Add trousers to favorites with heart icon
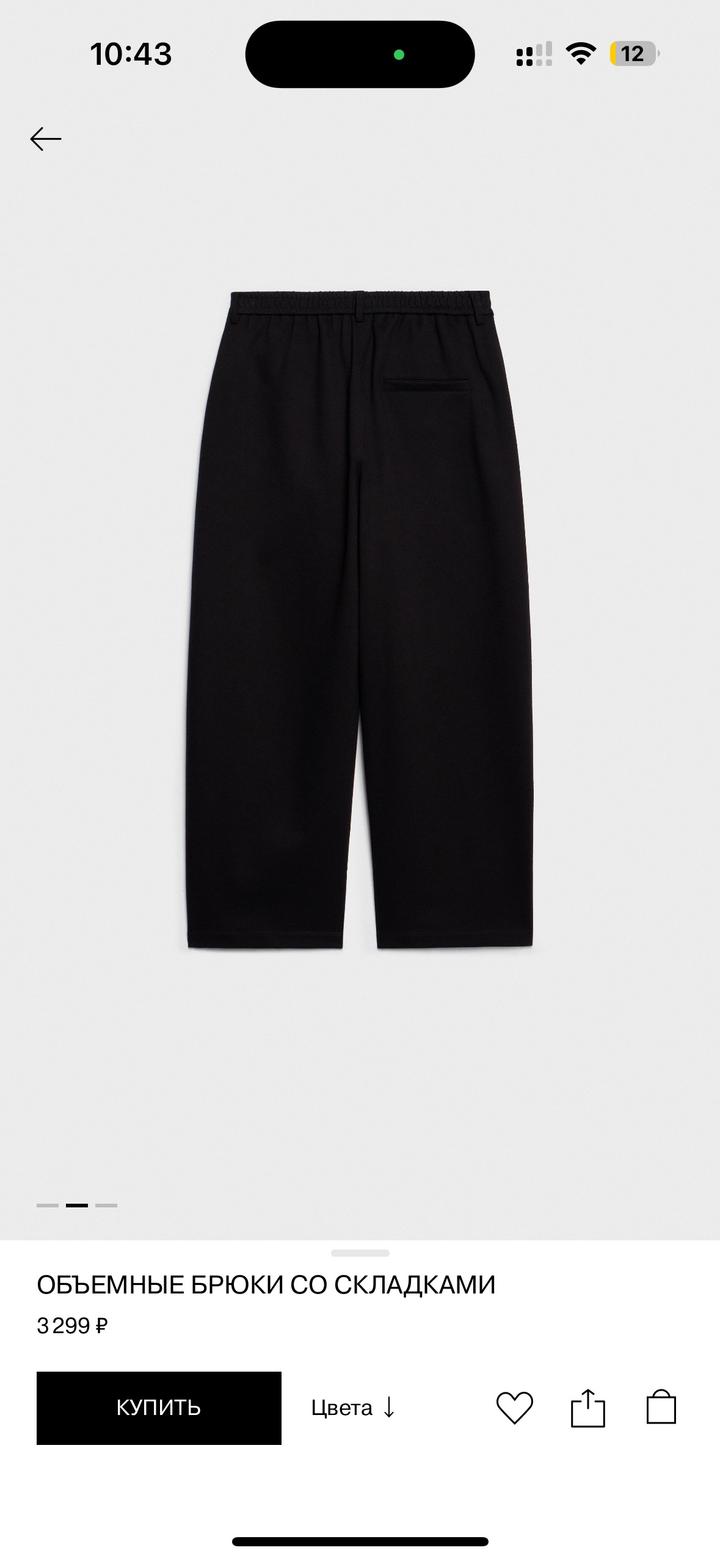The height and width of the screenshot is (1561, 720). [x=515, y=1408]
